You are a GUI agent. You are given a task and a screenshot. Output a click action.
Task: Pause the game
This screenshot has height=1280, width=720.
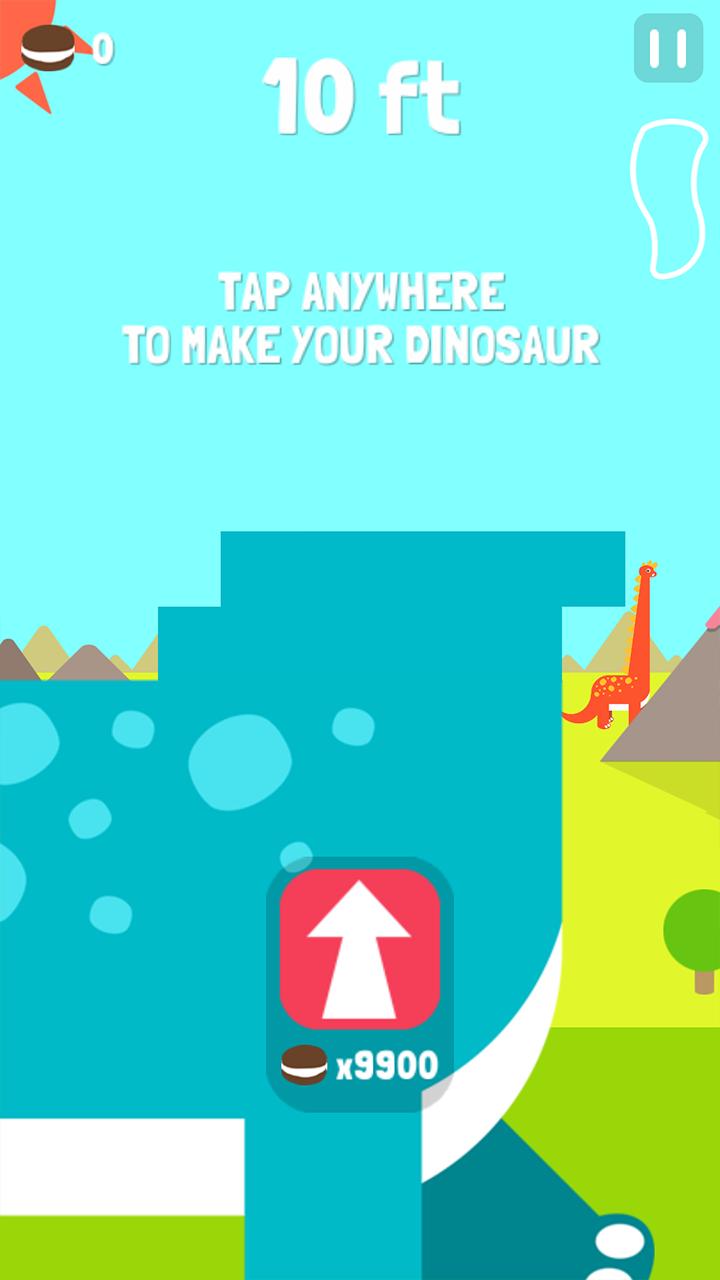(x=668, y=48)
